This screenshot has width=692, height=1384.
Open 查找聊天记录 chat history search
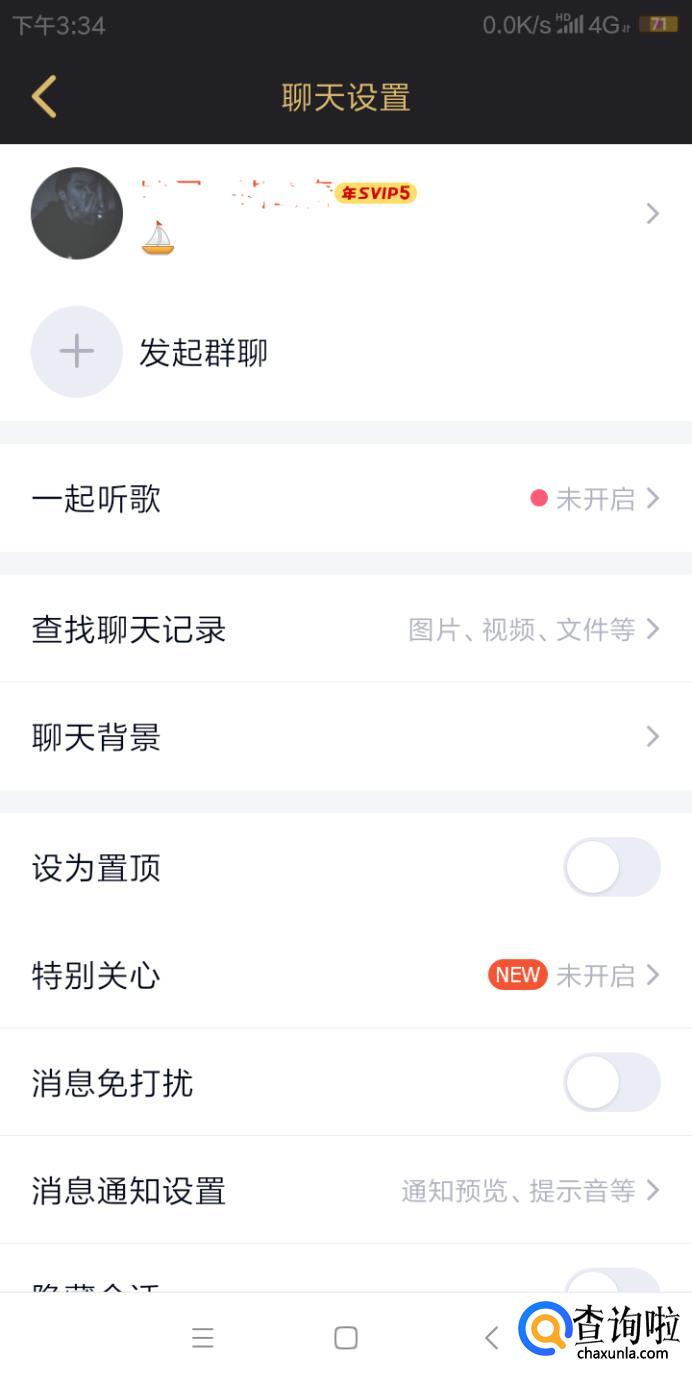(x=345, y=629)
